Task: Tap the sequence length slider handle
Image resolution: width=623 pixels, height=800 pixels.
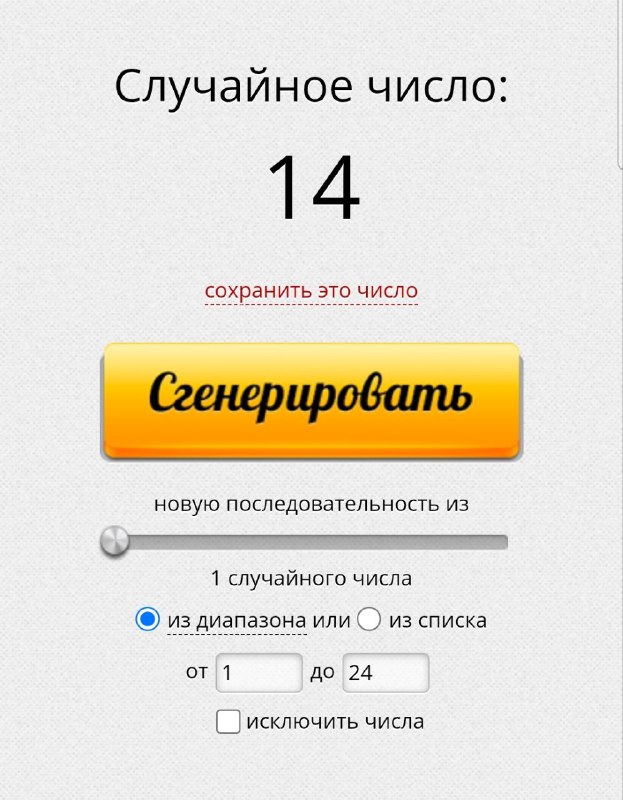Action: pos(115,541)
